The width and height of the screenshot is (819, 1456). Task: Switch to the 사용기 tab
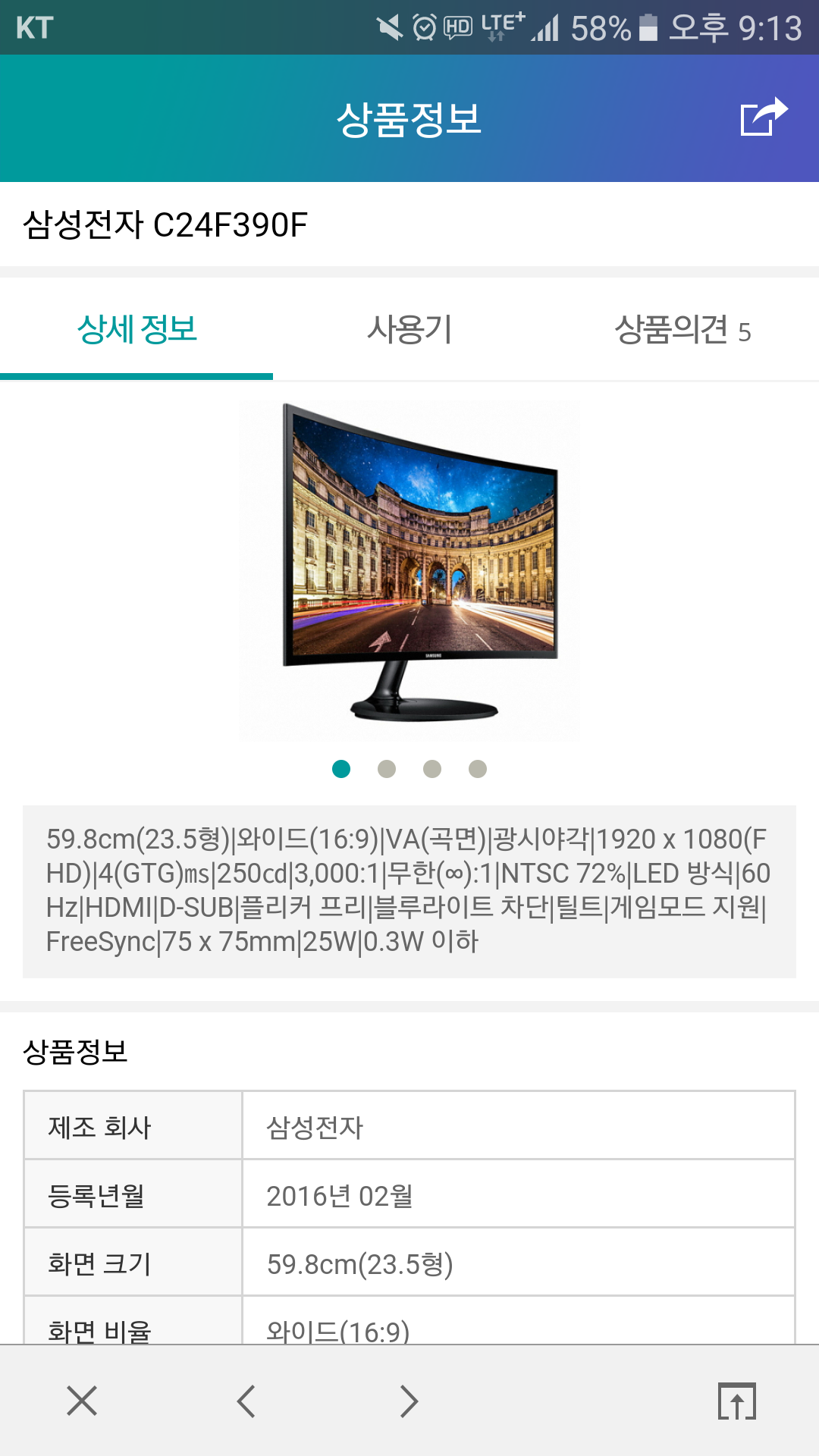[409, 330]
